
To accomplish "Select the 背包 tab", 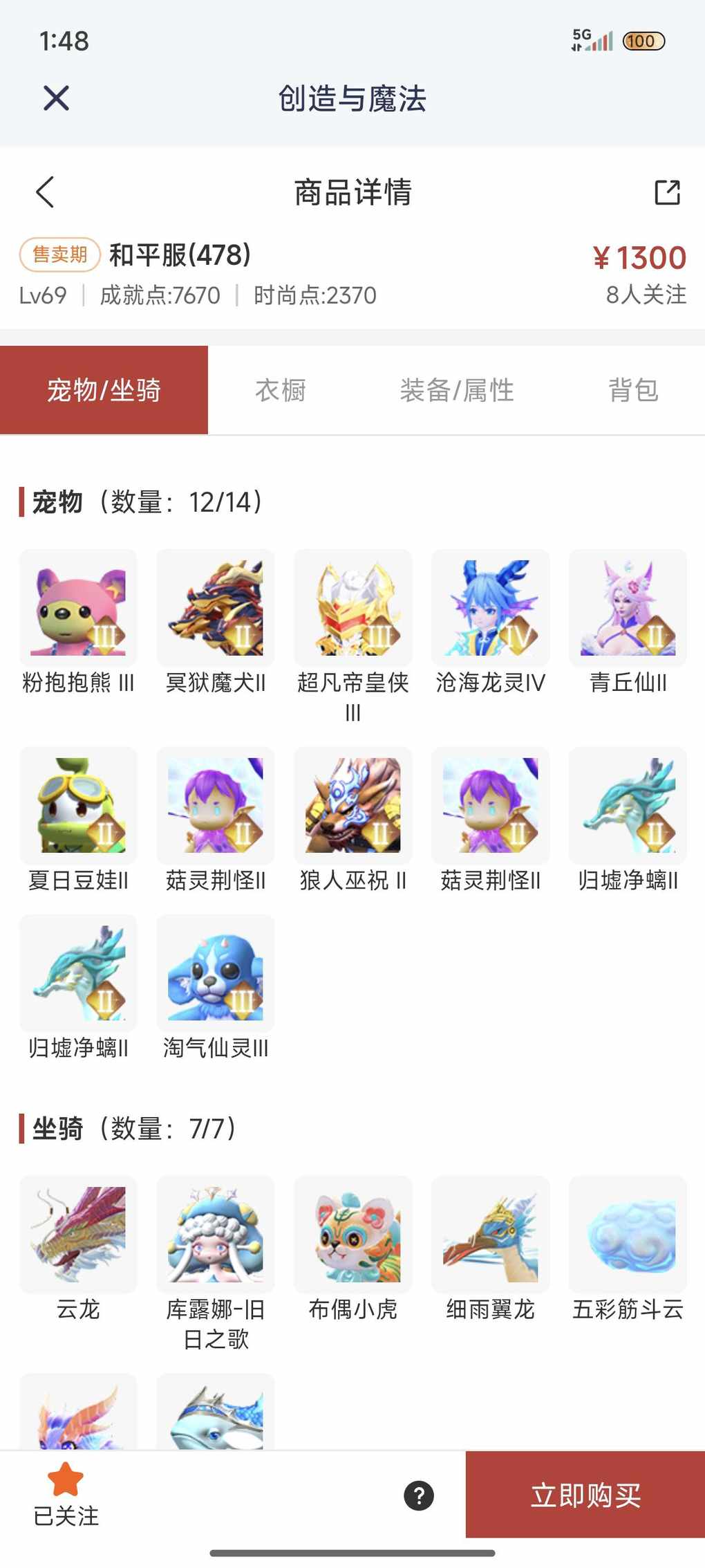I will (x=633, y=390).
